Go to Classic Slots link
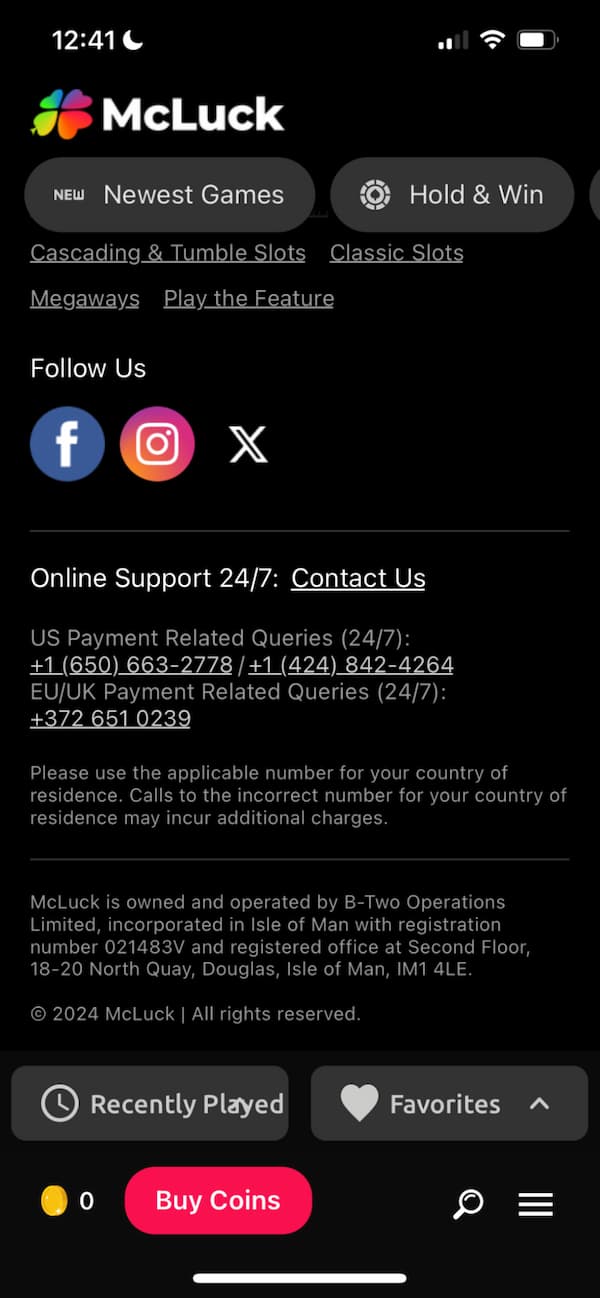The image size is (600, 1298). pos(396,253)
